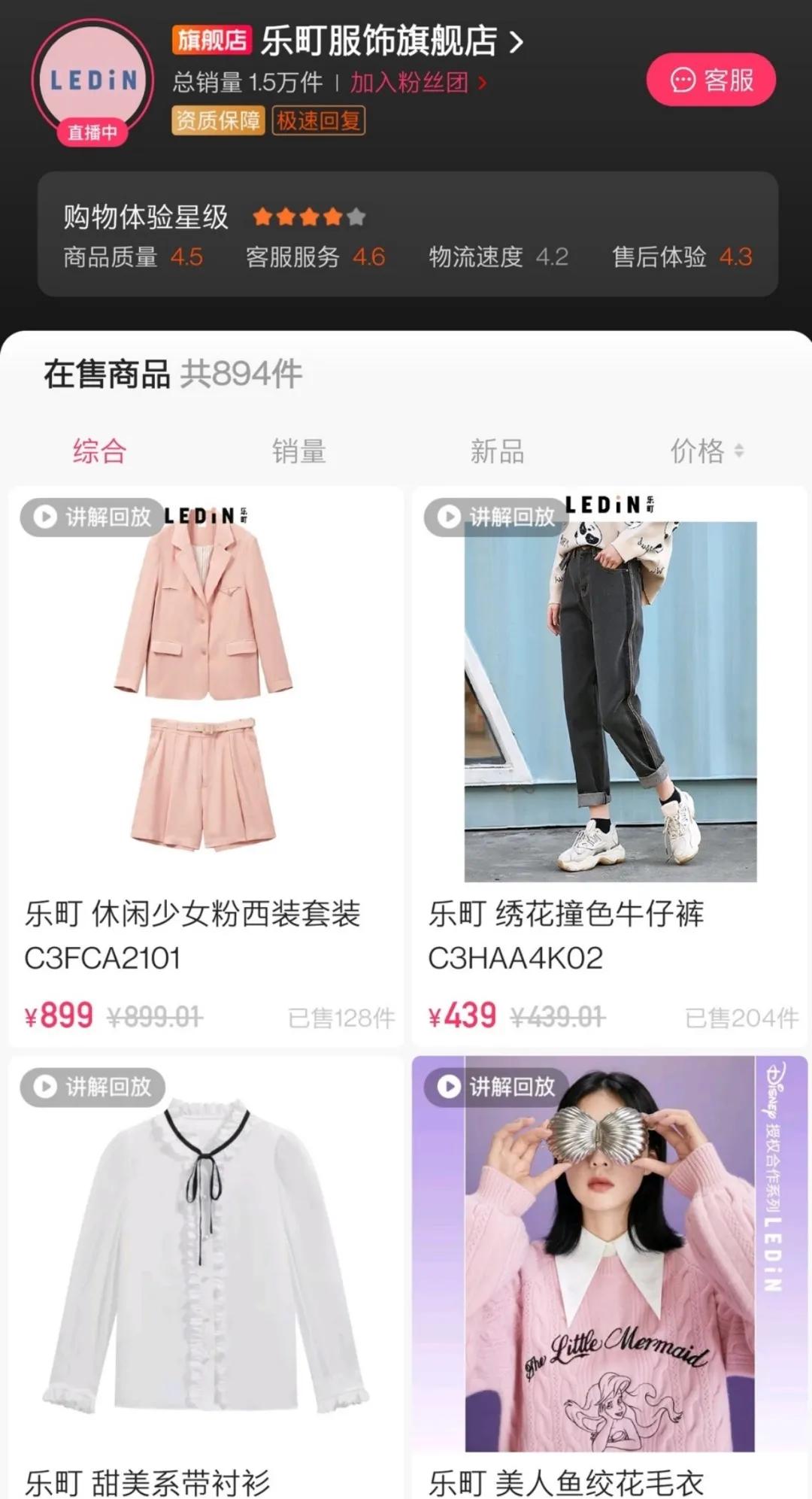Select the 极速回复 fast reply badge
This screenshot has height=1499, width=812.
pos(319,119)
